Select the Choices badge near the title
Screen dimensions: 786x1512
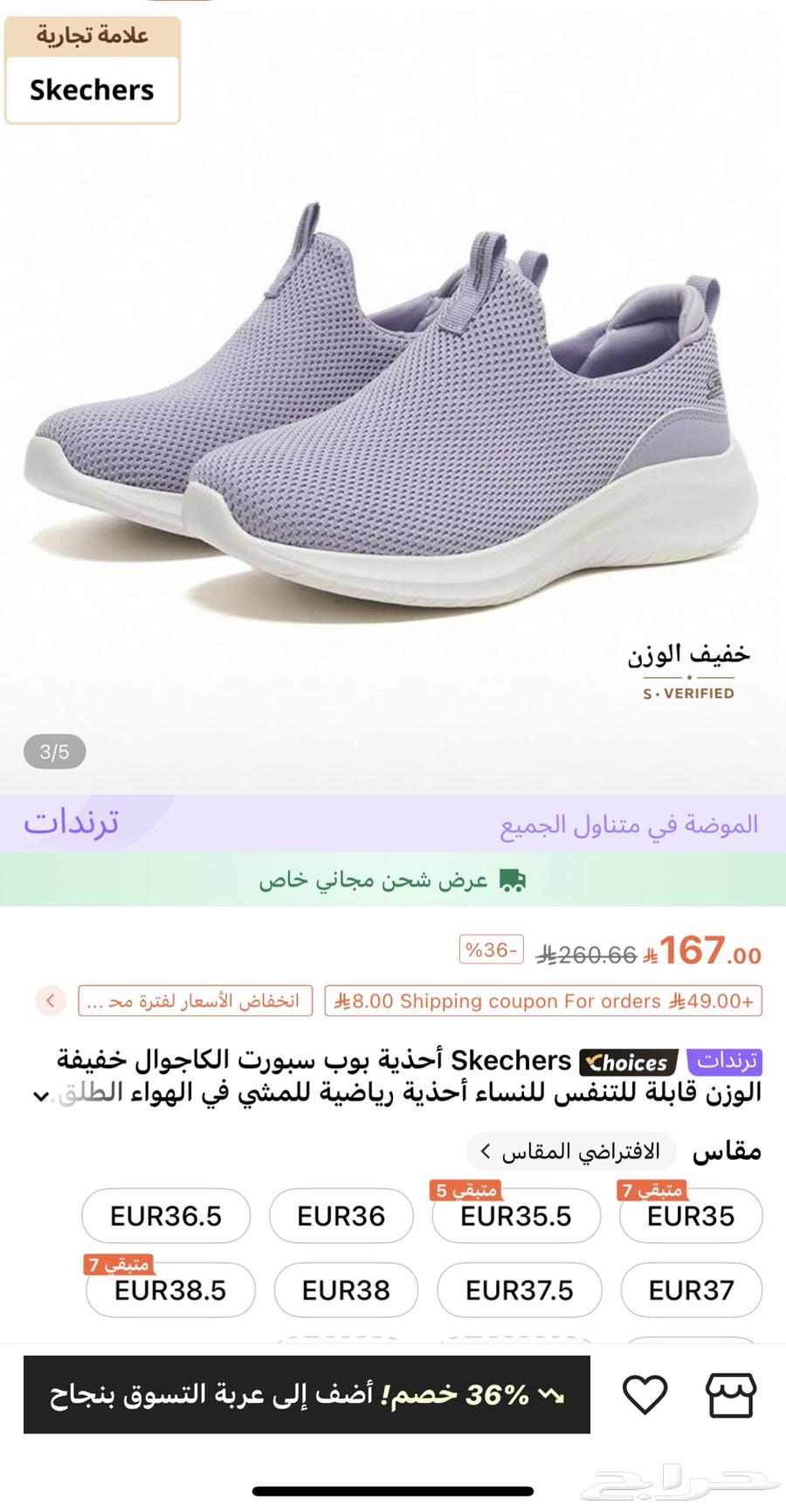click(x=631, y=1062)
